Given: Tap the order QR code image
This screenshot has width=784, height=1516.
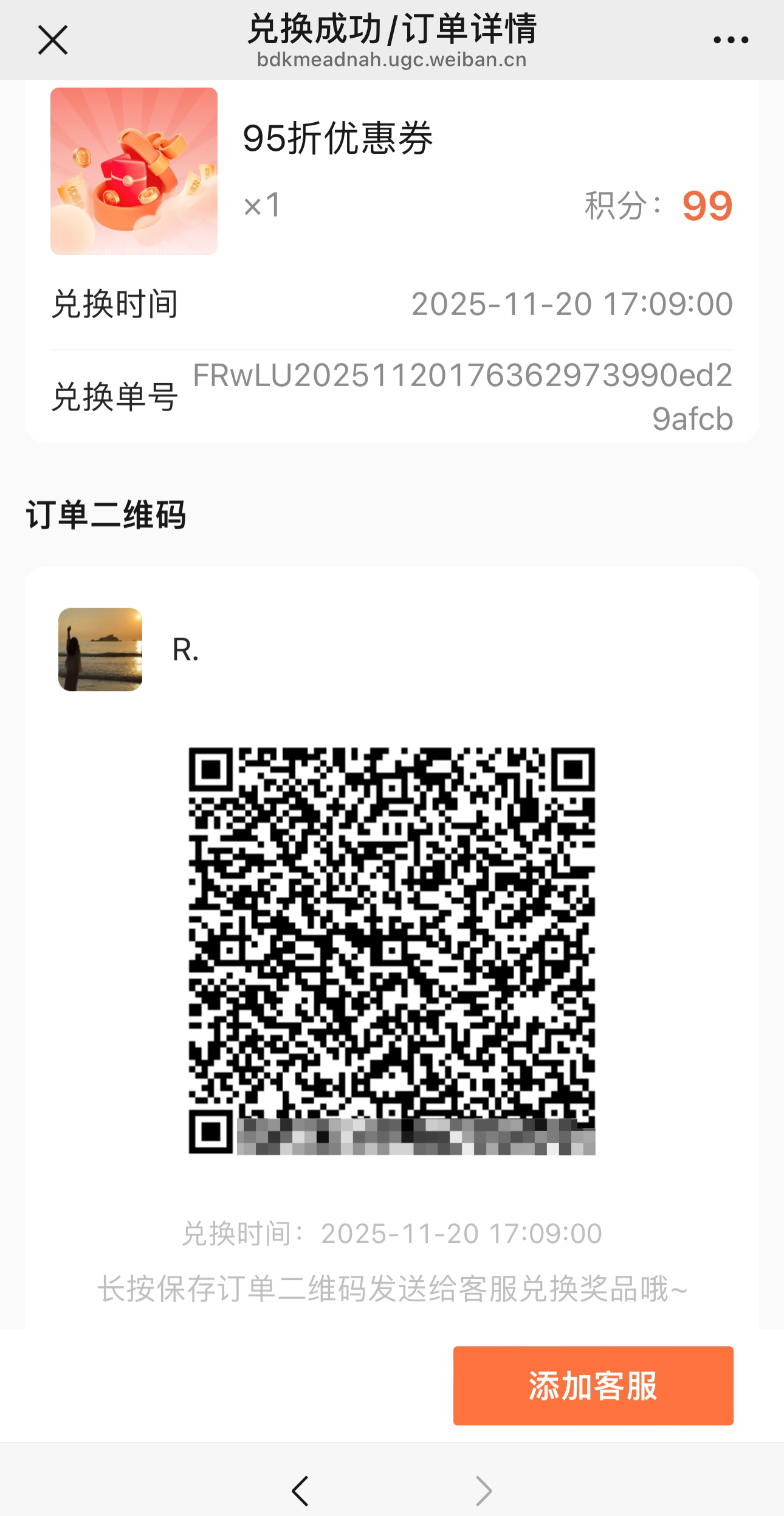Looking at the screenshot, I should [392, 949].
